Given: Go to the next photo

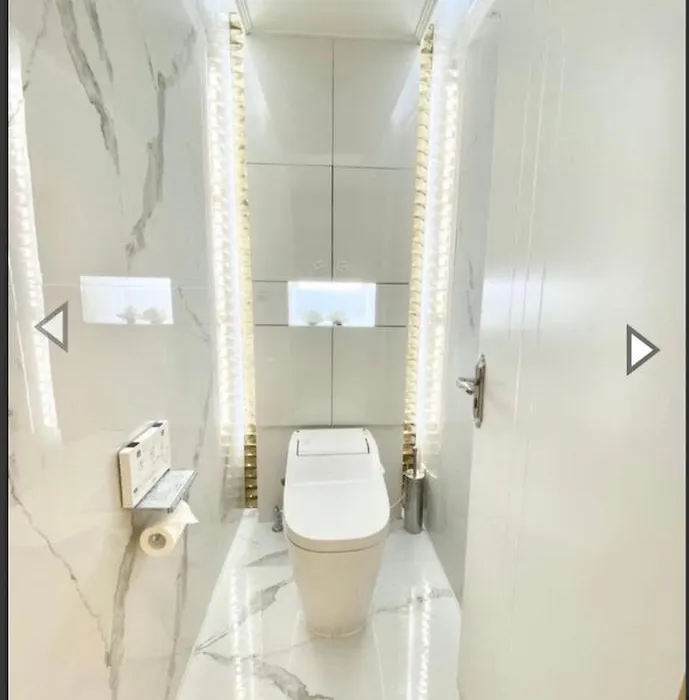Looking at the screenshot, I should pos(641,349).
